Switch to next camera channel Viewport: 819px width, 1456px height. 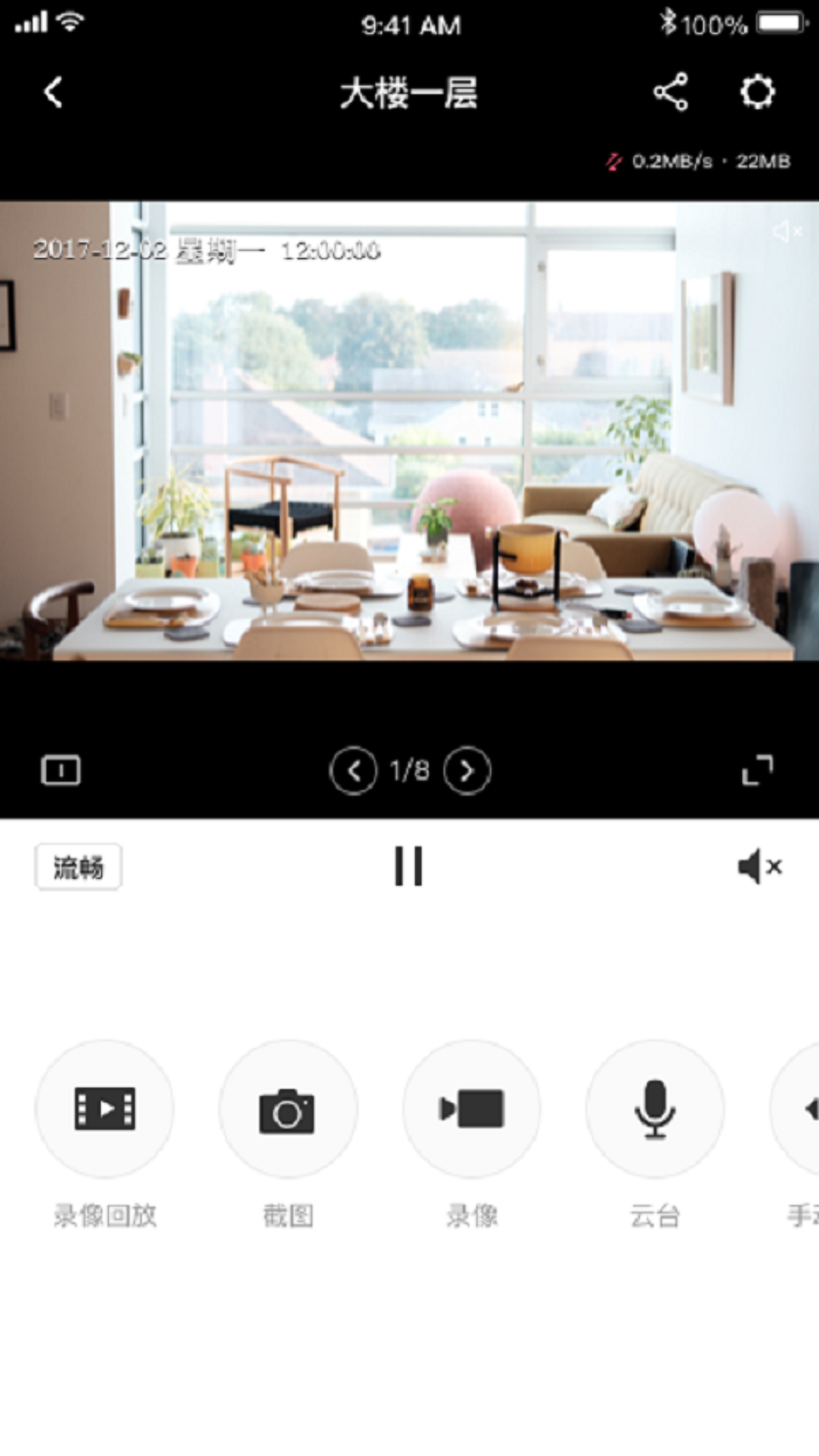(x=467, y=770)
